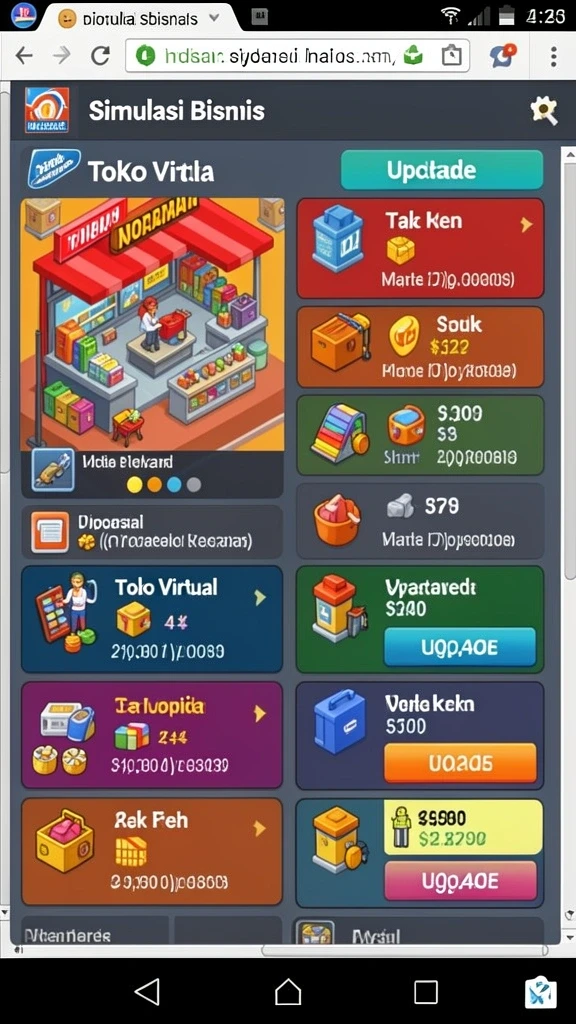Viewport: 576px width, 1024px height.
Task: Open the settings gear in Simulasi Bisnis header
Action: (x=543, y=110)
